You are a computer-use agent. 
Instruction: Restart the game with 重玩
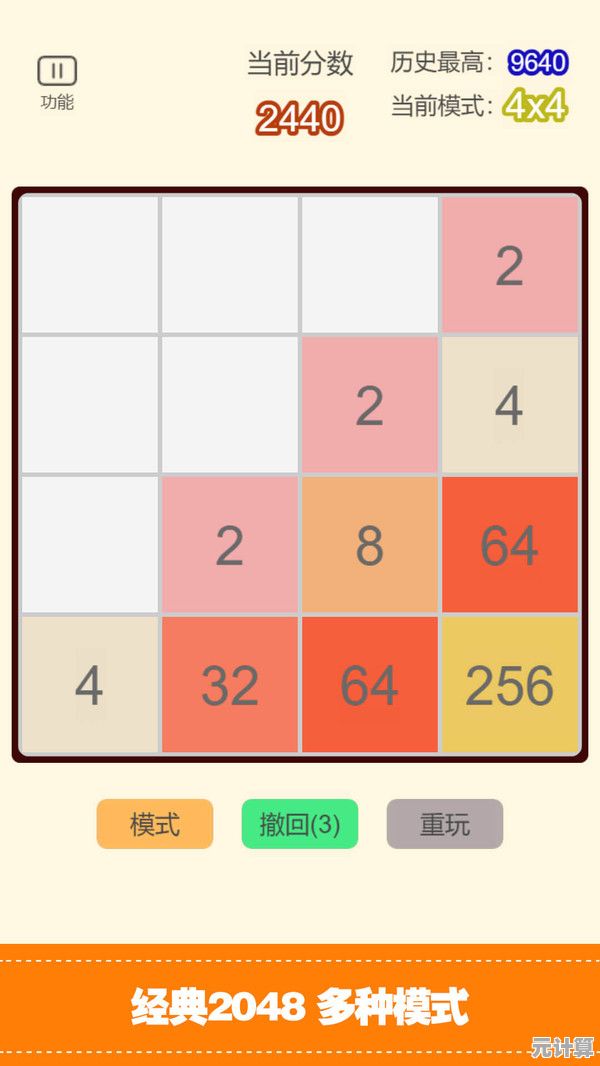pos(445,824)
